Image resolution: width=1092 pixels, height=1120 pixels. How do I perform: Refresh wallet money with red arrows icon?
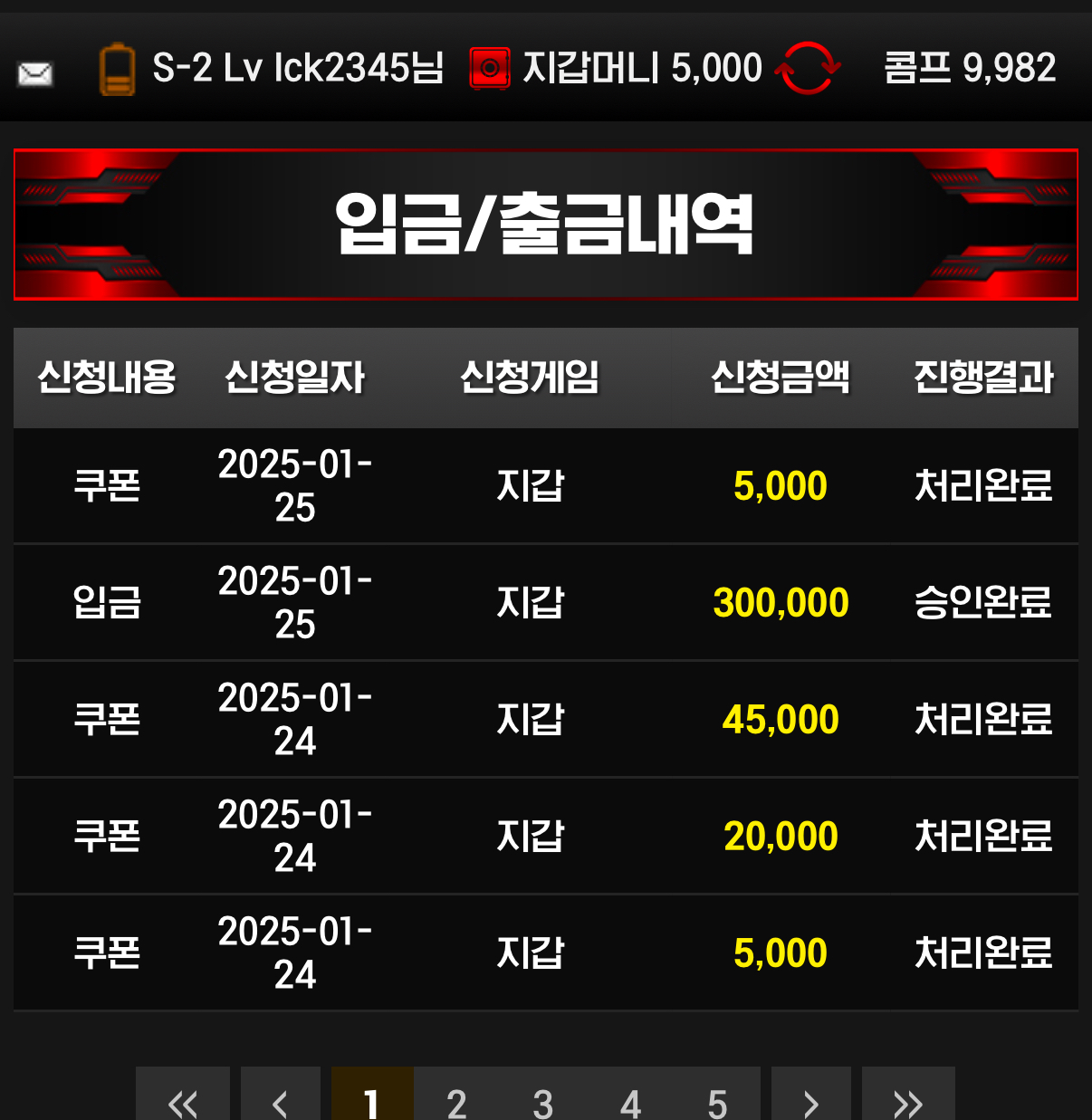point(807,69)
